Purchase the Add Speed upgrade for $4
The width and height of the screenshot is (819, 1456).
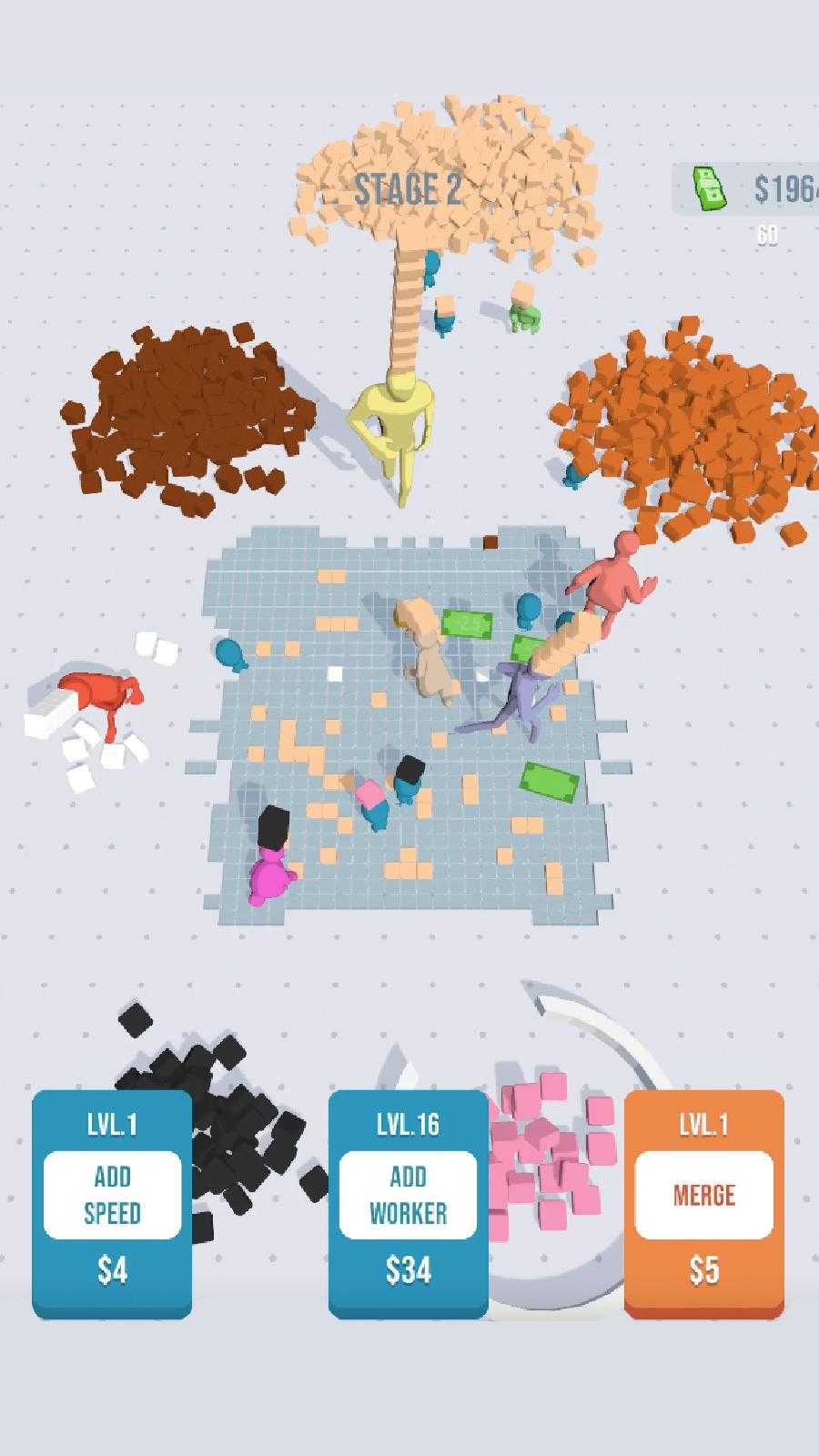click(113, 1194)
